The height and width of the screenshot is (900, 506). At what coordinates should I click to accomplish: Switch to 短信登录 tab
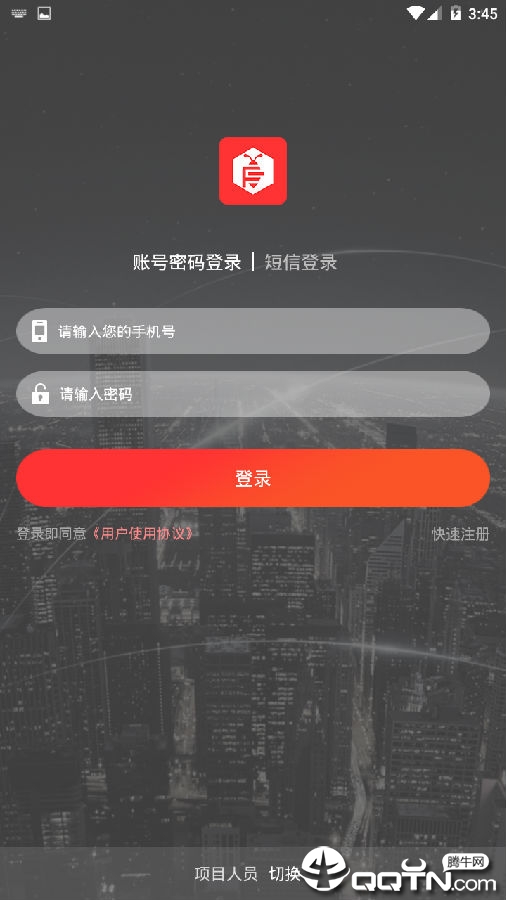click(x=301, y=262)
